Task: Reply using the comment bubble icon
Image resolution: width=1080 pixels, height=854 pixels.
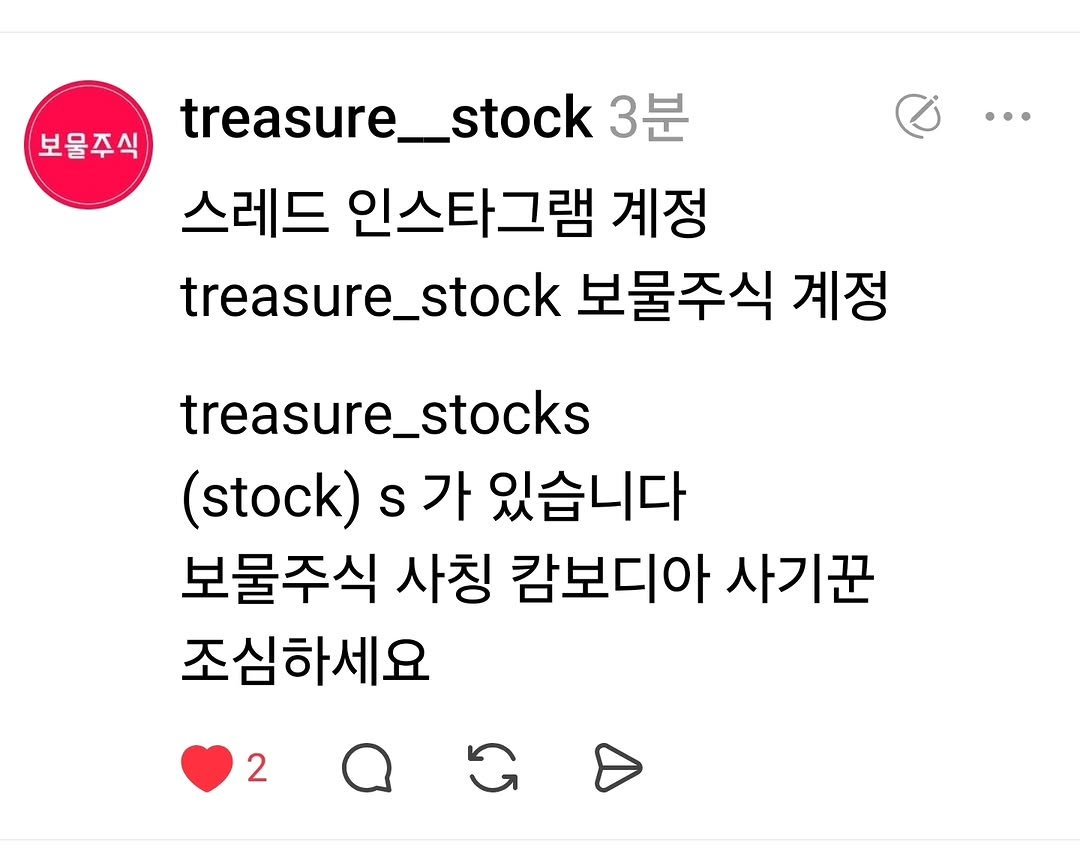Action: click(x=367, y=769)
